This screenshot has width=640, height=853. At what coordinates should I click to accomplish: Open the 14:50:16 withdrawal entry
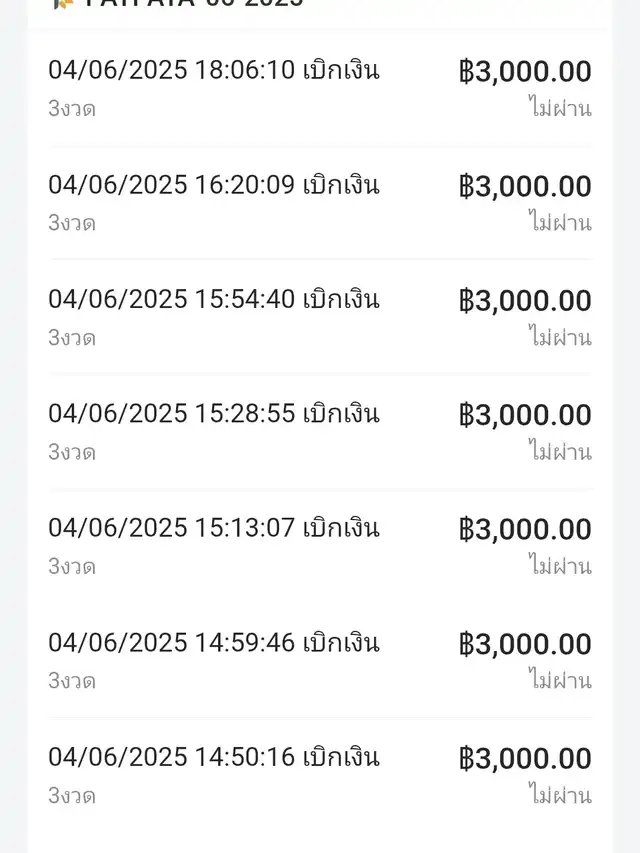click(318, 775)
